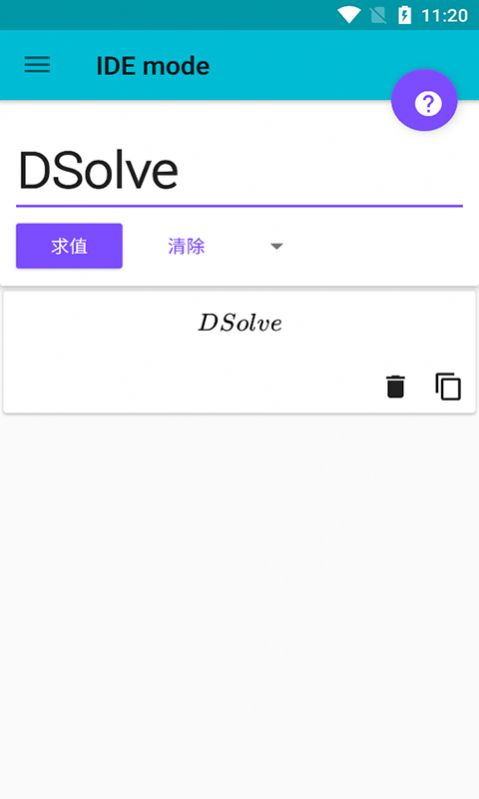479x799 pixels.
Task: Tap the 求值 evaluate button
Action: (x=69, y=246)
